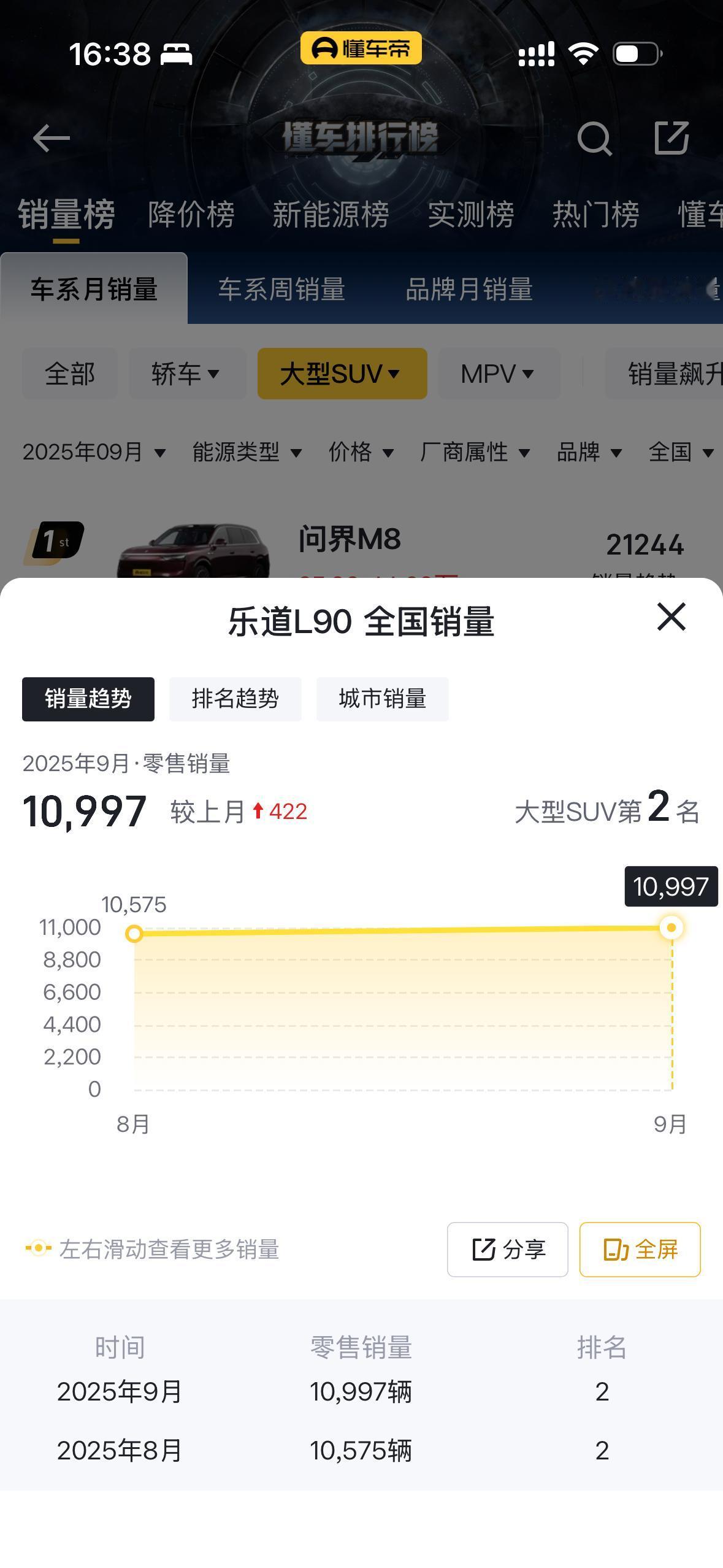Open the 能源类型 filter
This screenshot has height=1568, width=723.
tap(247, 452)
